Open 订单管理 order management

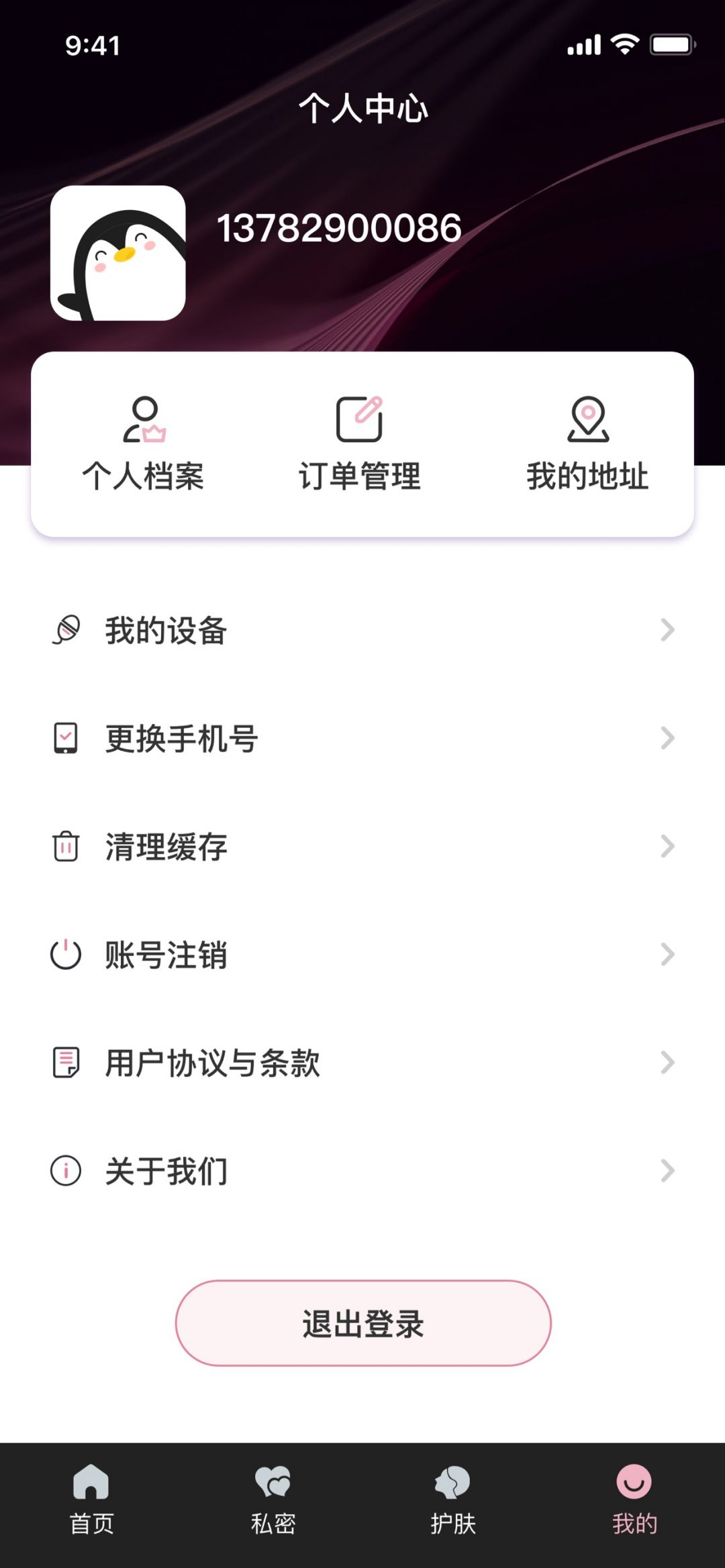(x=360, y=443)
